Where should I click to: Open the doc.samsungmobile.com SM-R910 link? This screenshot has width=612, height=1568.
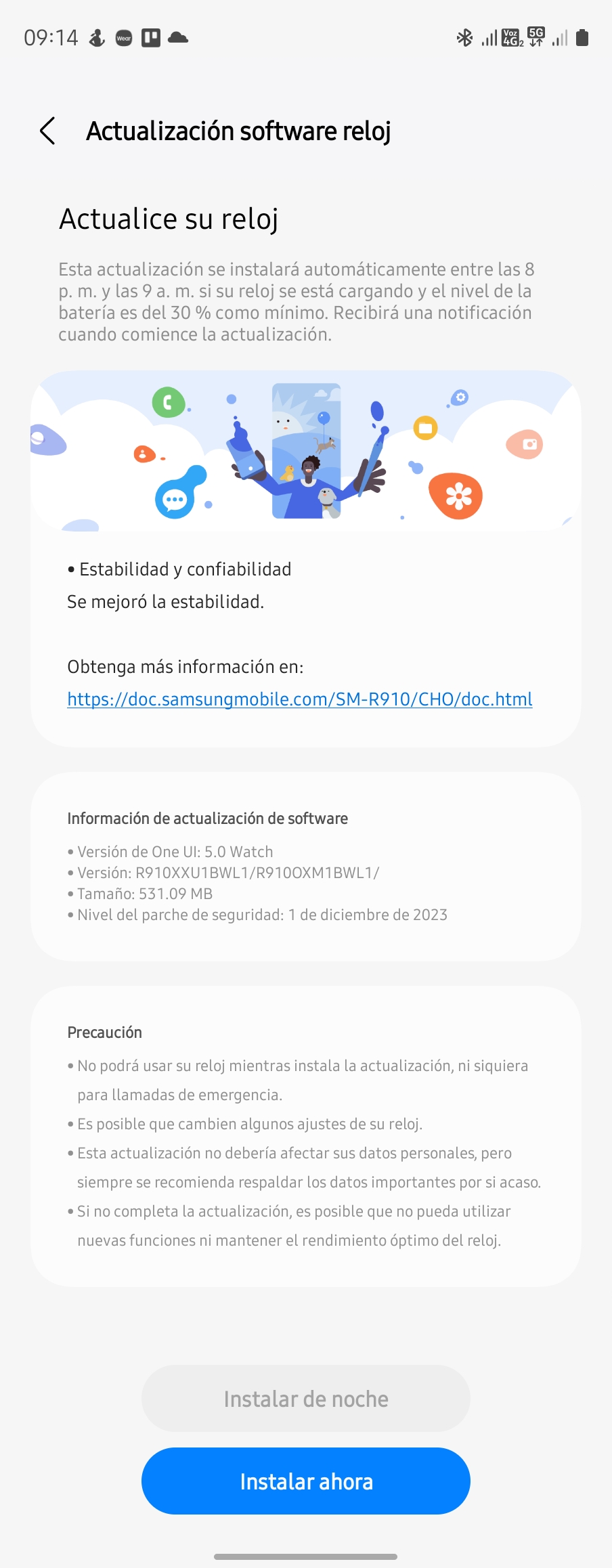click(x=300, y=699)
